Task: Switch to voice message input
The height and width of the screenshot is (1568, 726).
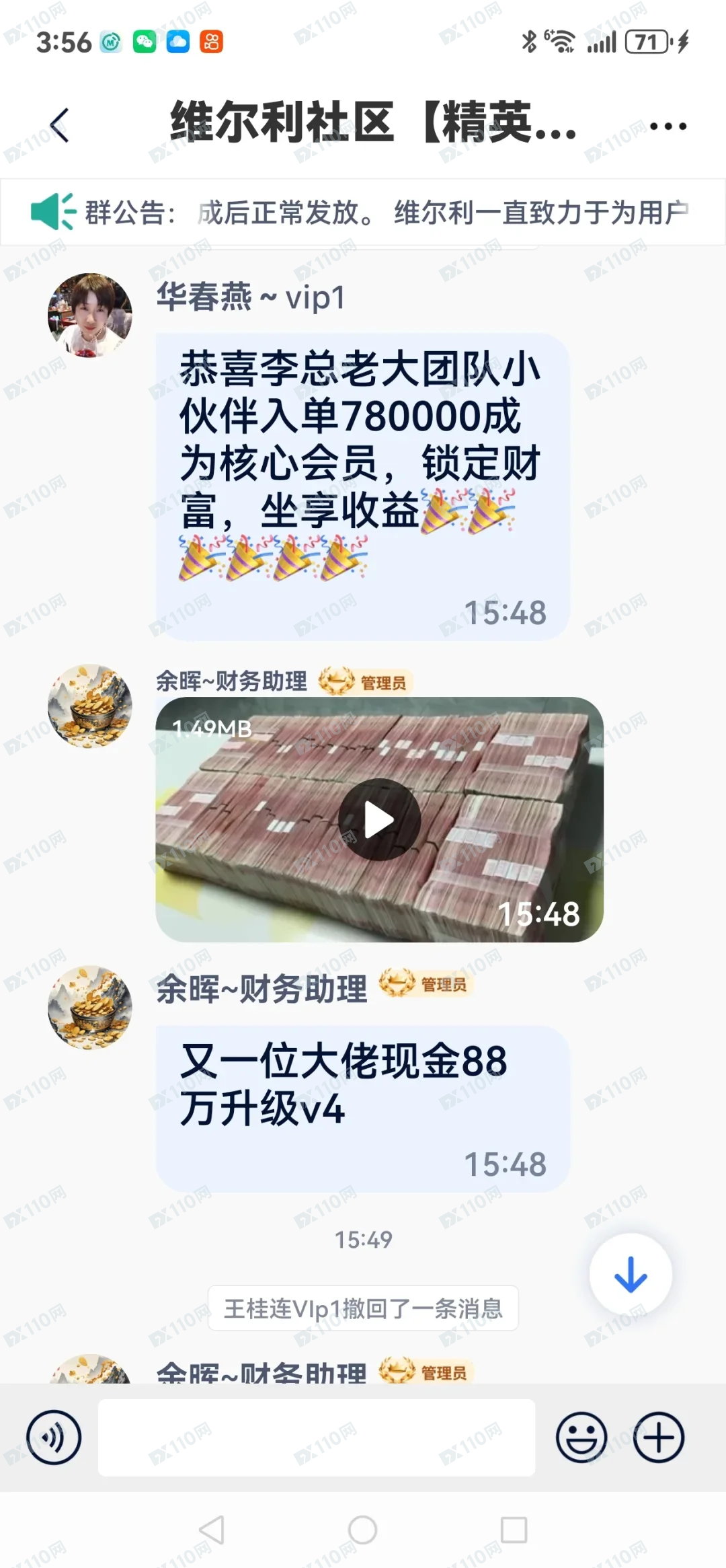Action: 54,1438
